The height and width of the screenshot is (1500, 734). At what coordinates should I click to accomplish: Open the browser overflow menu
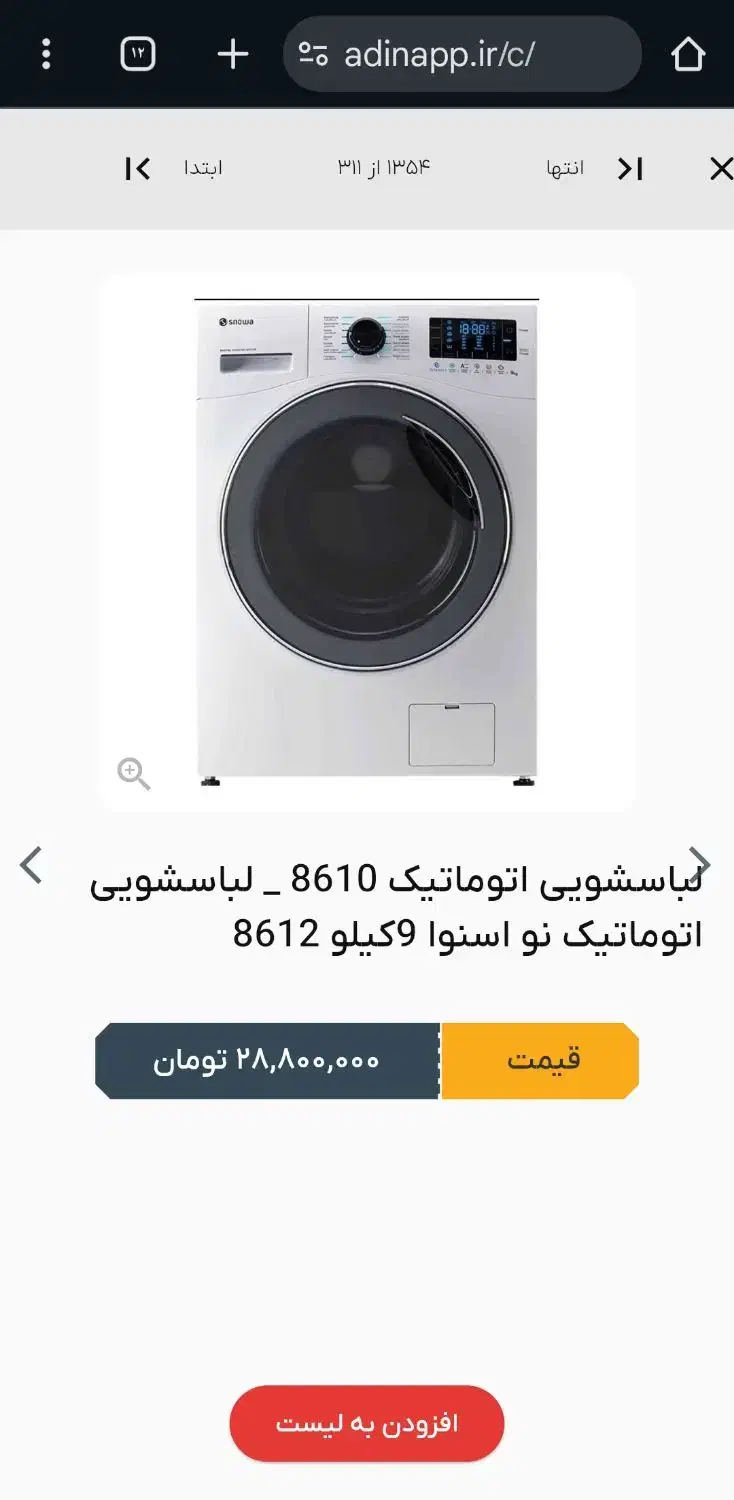[x=46, y=54]
